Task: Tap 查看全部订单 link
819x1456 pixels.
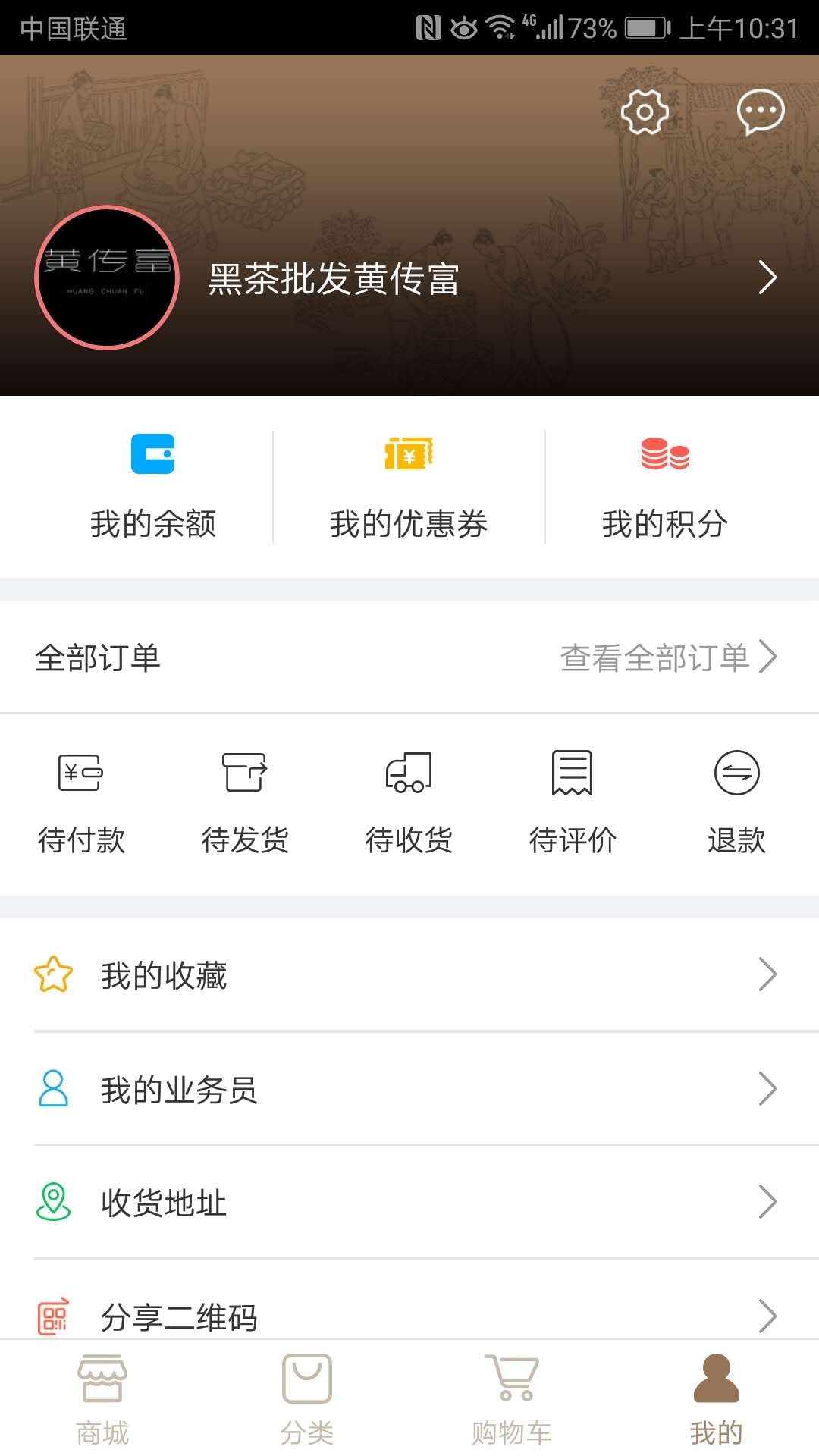Action: point(667,657)
